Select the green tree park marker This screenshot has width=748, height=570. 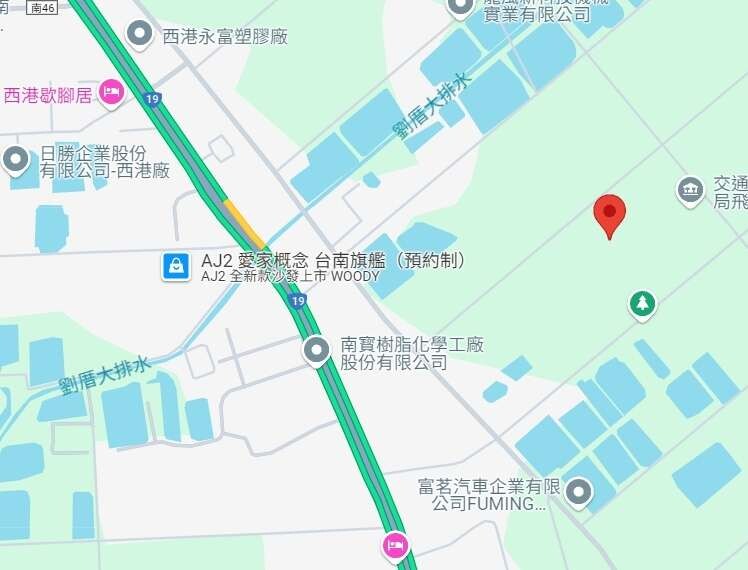(x=642, y=303)
